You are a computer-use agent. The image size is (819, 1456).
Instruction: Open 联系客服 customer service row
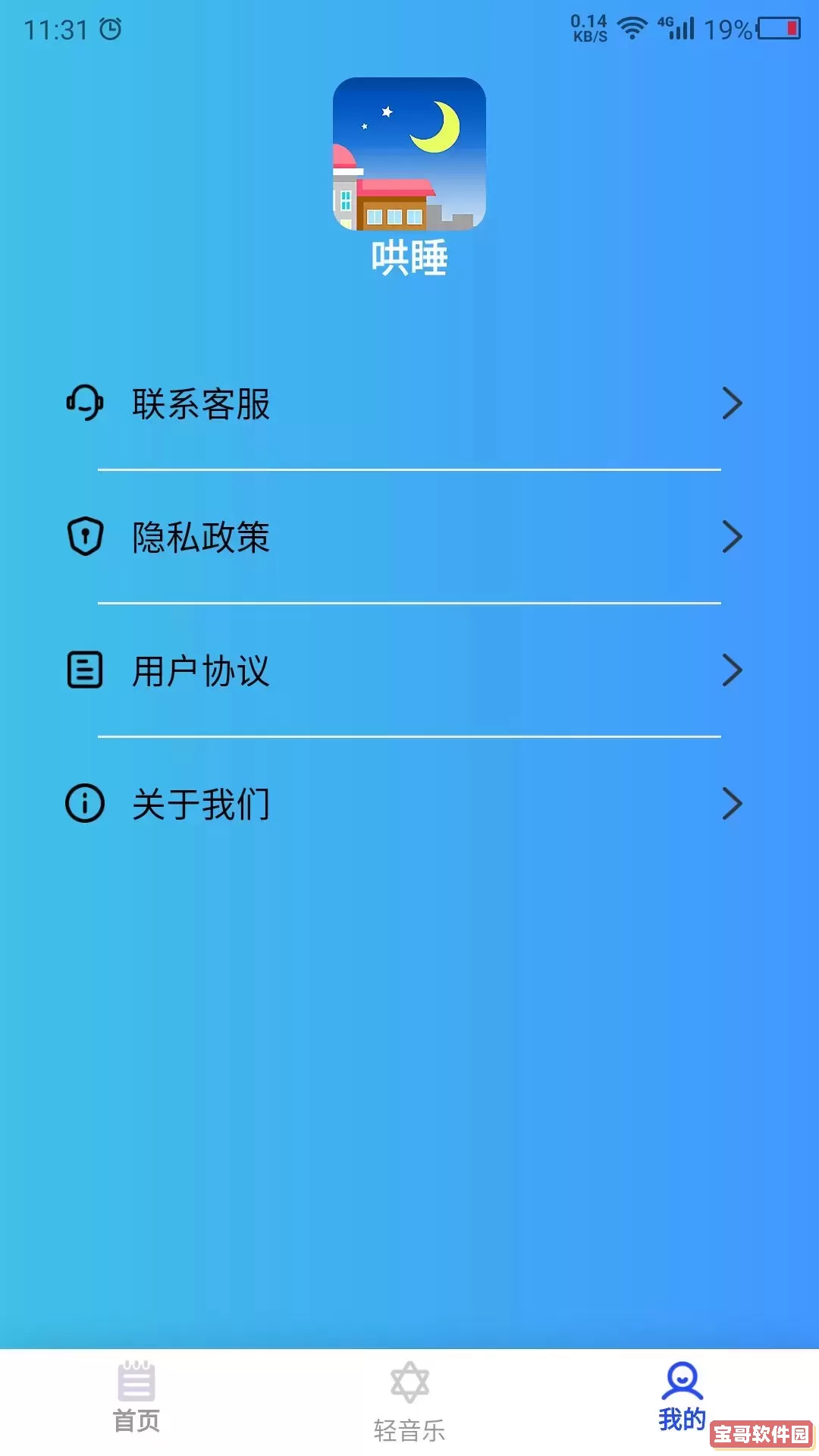[x=402, y=403]
